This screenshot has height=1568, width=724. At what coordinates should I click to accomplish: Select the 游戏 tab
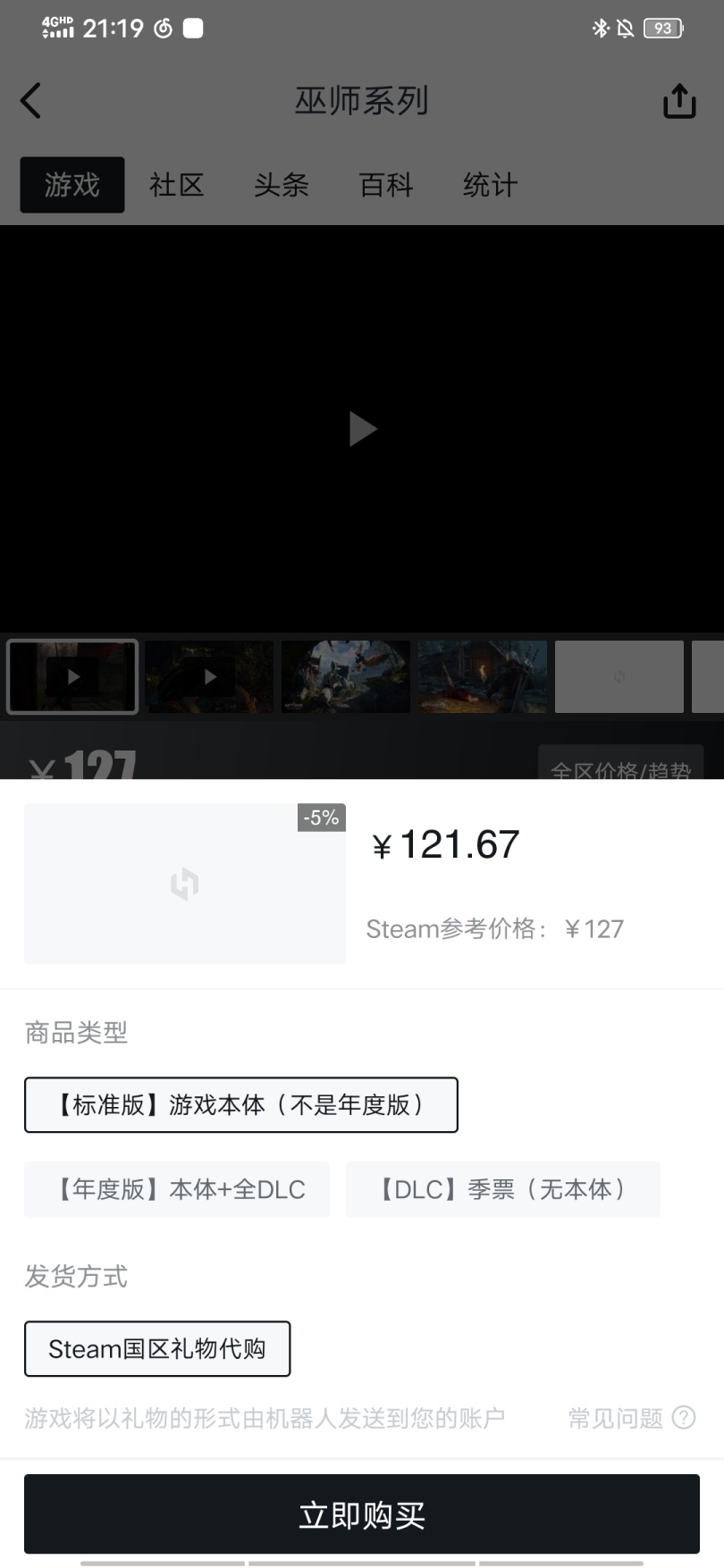tap(72, 185)
